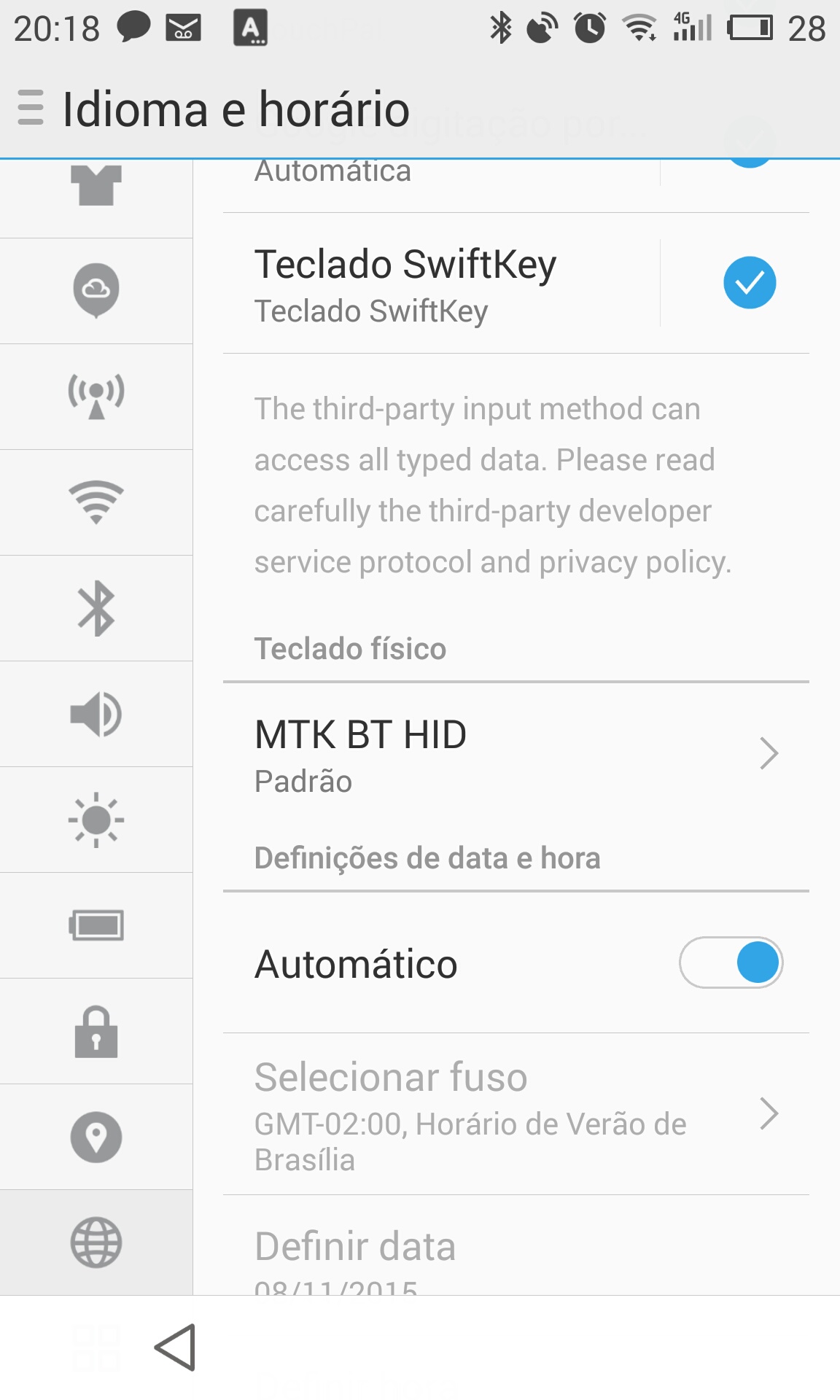Viewport: 840px width, 1400px height.
Task: Open the hamburger menu beside Idioma e horário
Action: 31,108
